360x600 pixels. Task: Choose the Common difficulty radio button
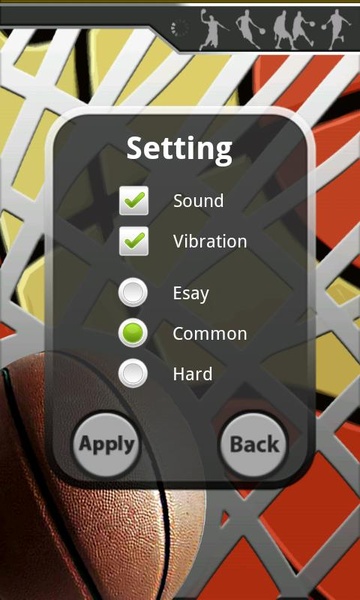(133, 333)
